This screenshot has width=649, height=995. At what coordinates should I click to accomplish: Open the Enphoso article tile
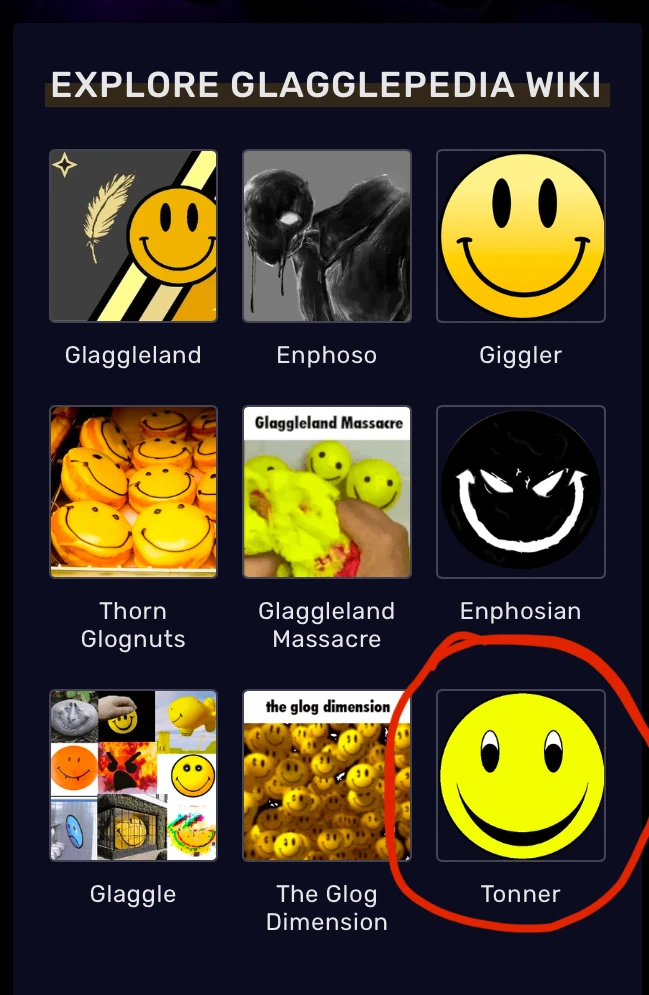(327, 236)
